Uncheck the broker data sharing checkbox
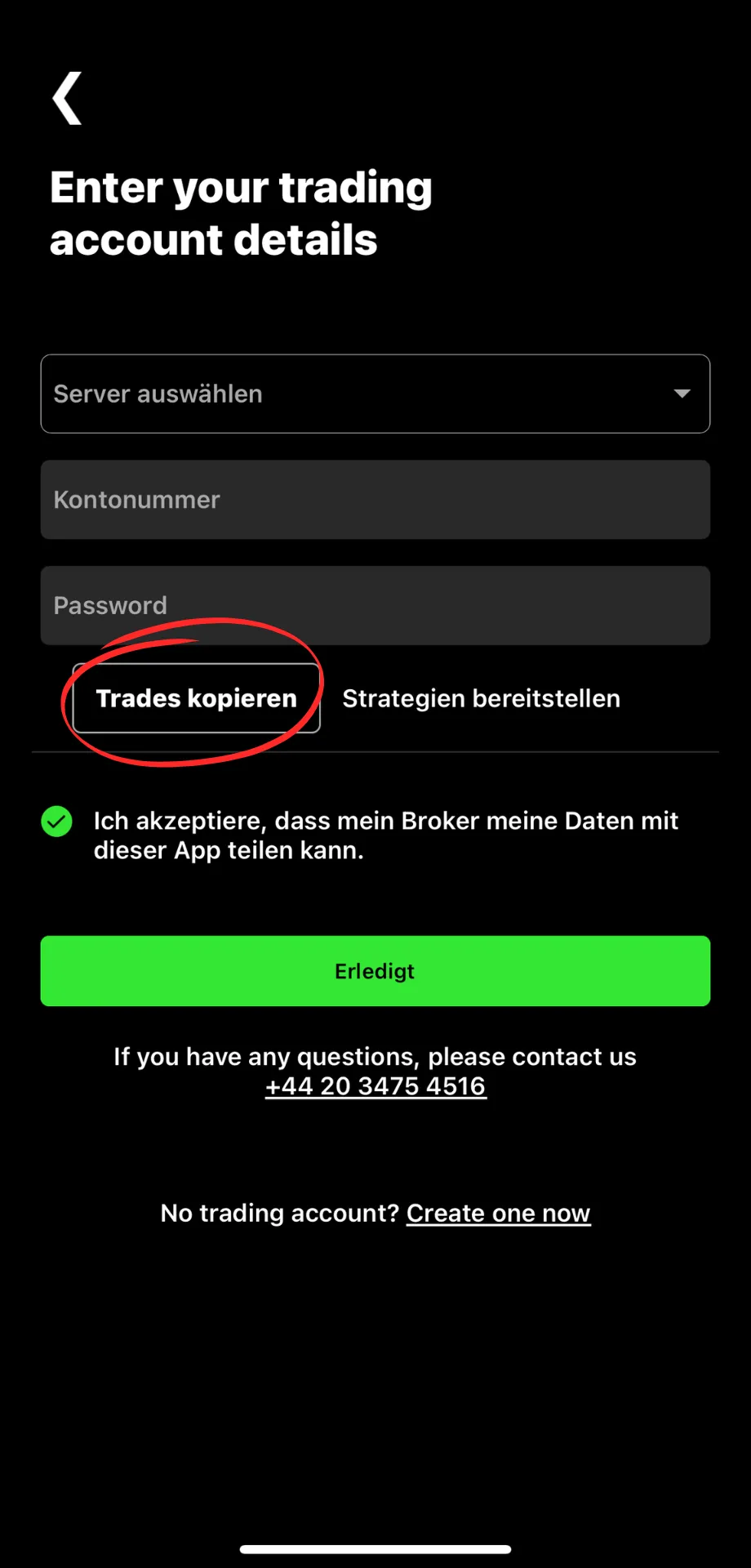Viewport: 751px width, 1568px height. (x=57, y=822)
